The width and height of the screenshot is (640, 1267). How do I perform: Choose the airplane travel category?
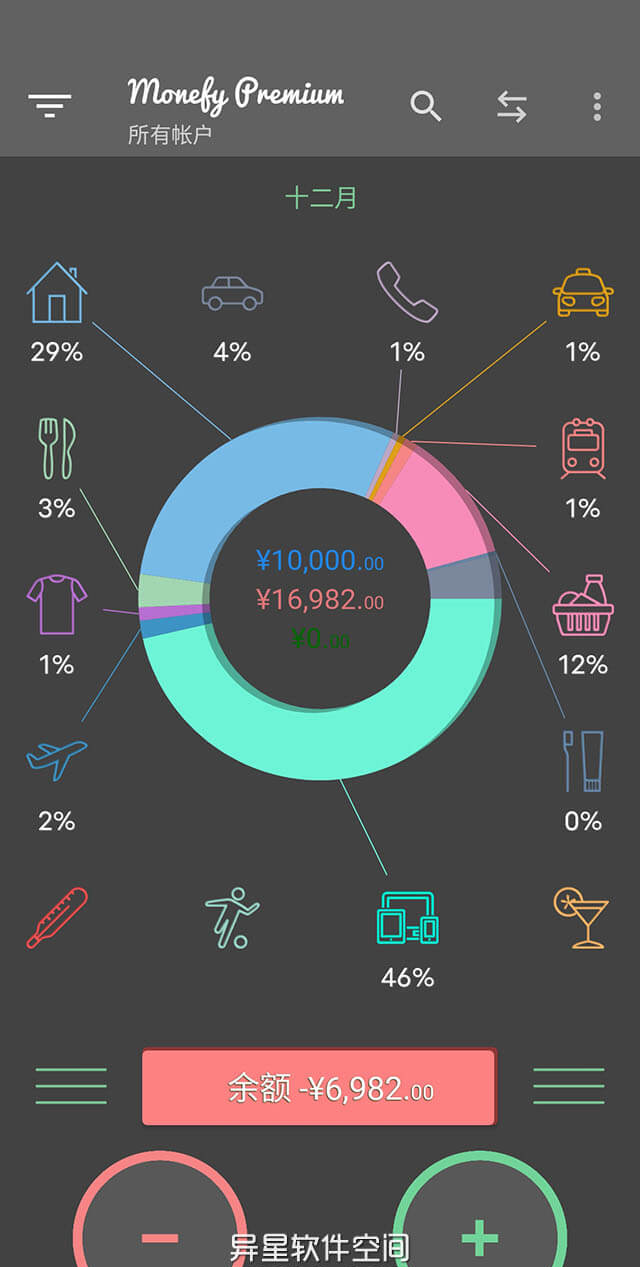57,760
